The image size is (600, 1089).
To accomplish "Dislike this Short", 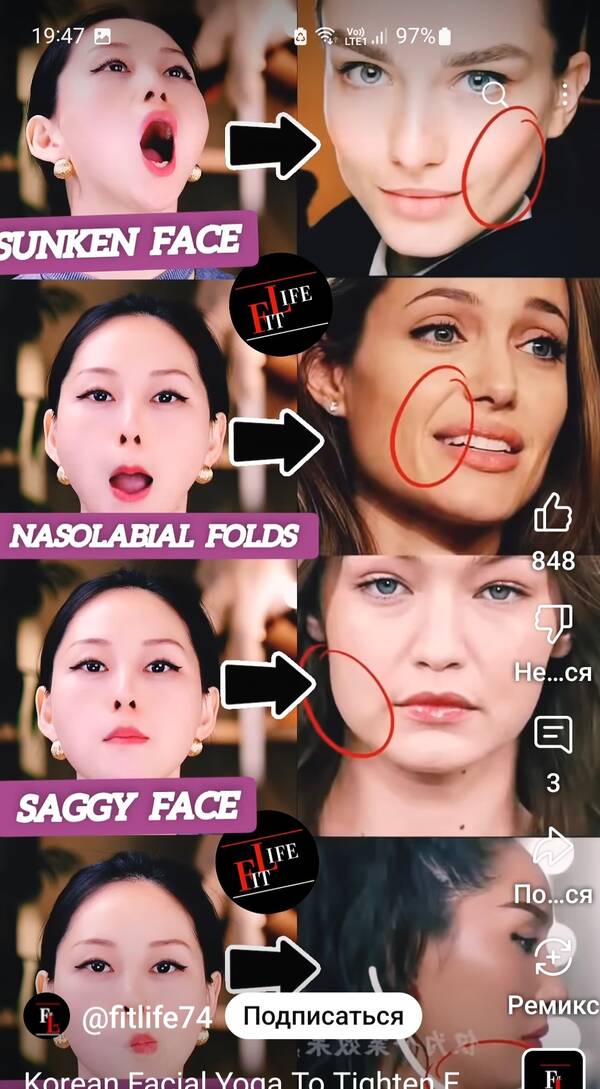I will (553, 626).
